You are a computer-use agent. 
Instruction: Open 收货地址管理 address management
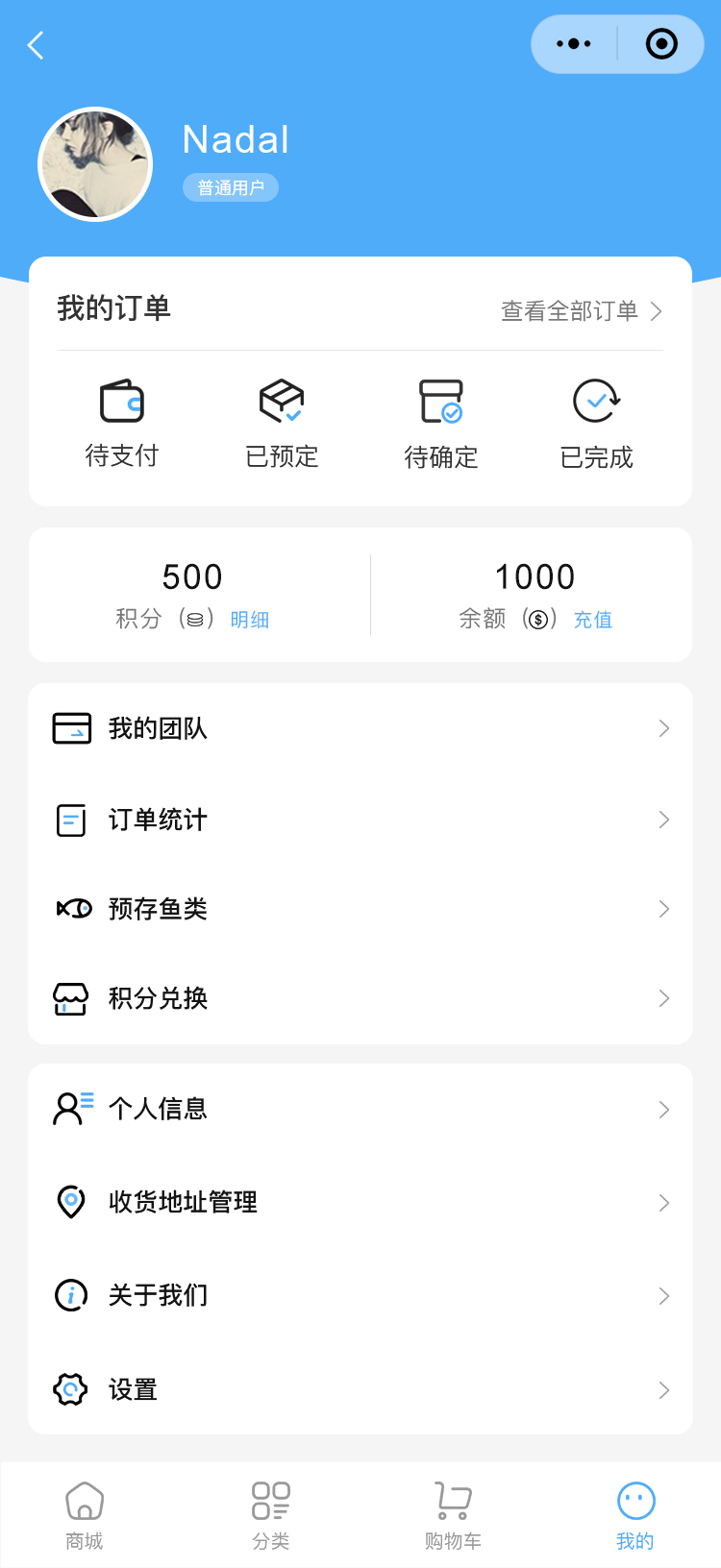click(360, 1202)
